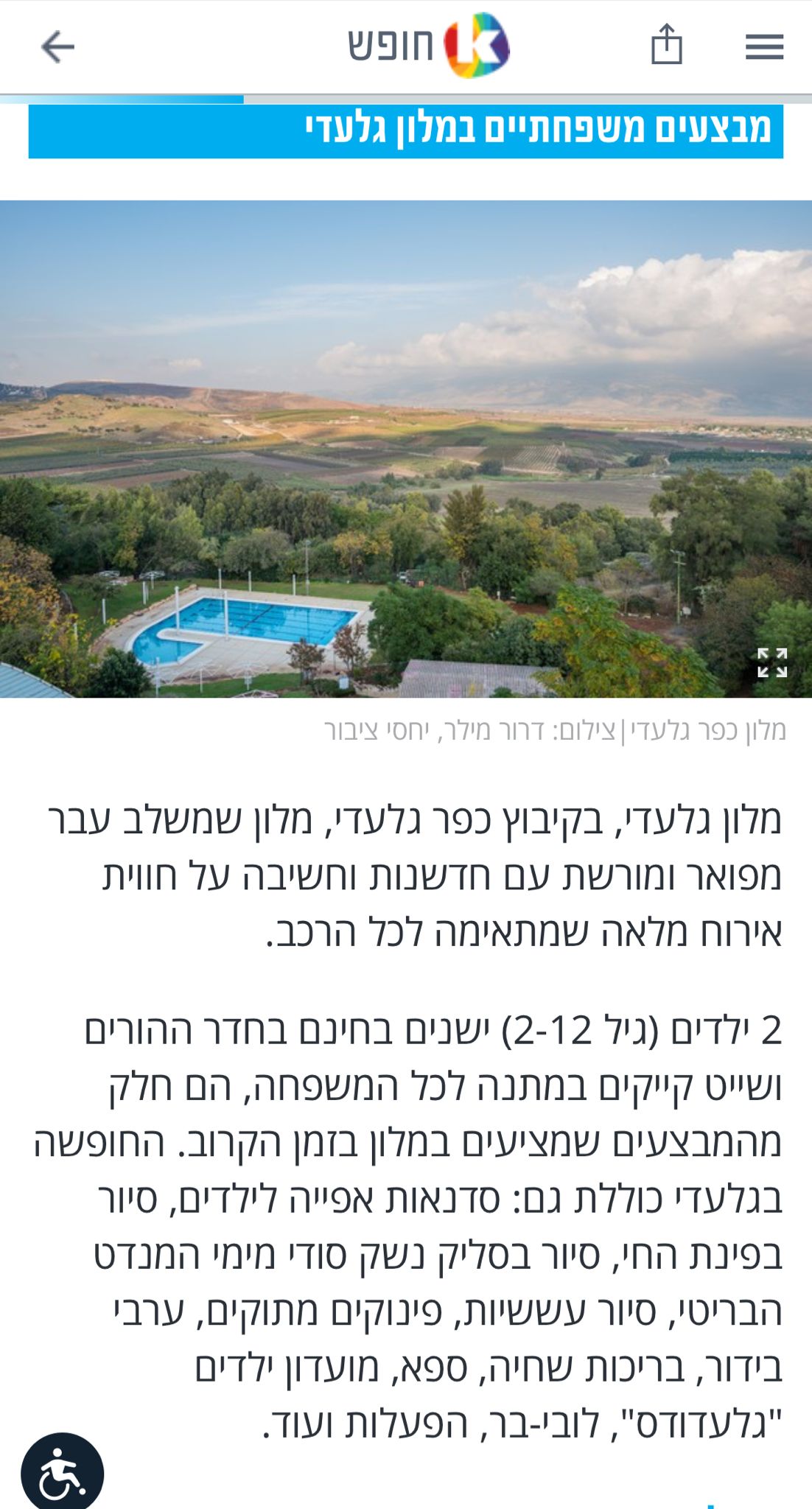Go back with the arrow icon
This screenshot has width=812, height=1509.
click(57, 47)
